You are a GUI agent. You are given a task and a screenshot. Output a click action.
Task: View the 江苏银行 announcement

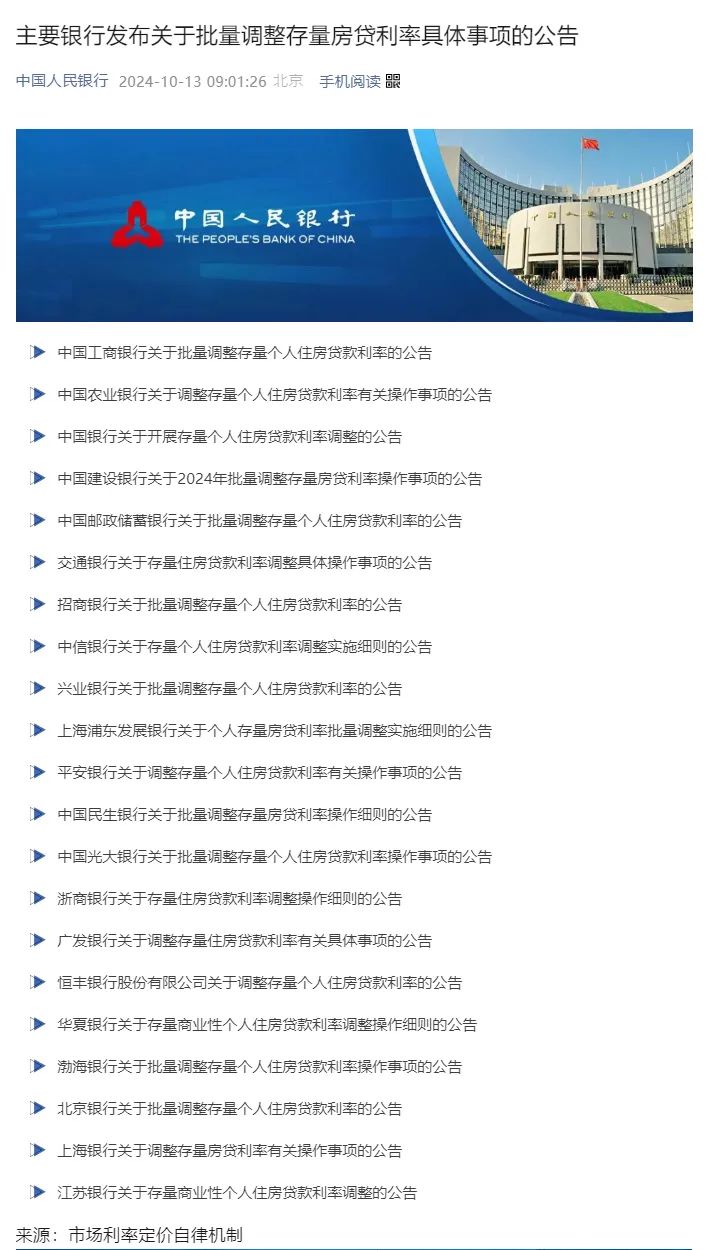[x=238, y=1192]
